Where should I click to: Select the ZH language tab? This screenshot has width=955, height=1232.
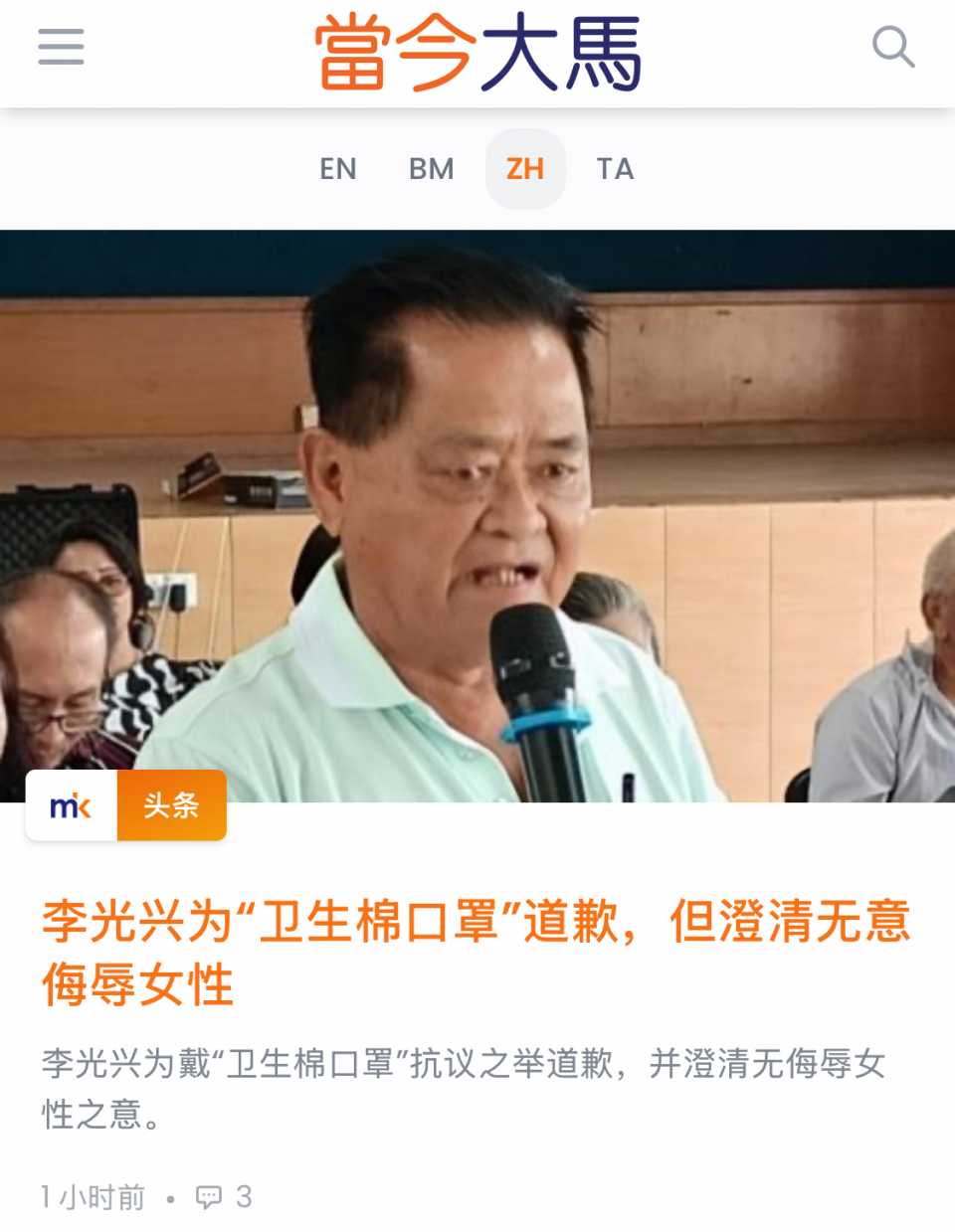click(525, 169)
